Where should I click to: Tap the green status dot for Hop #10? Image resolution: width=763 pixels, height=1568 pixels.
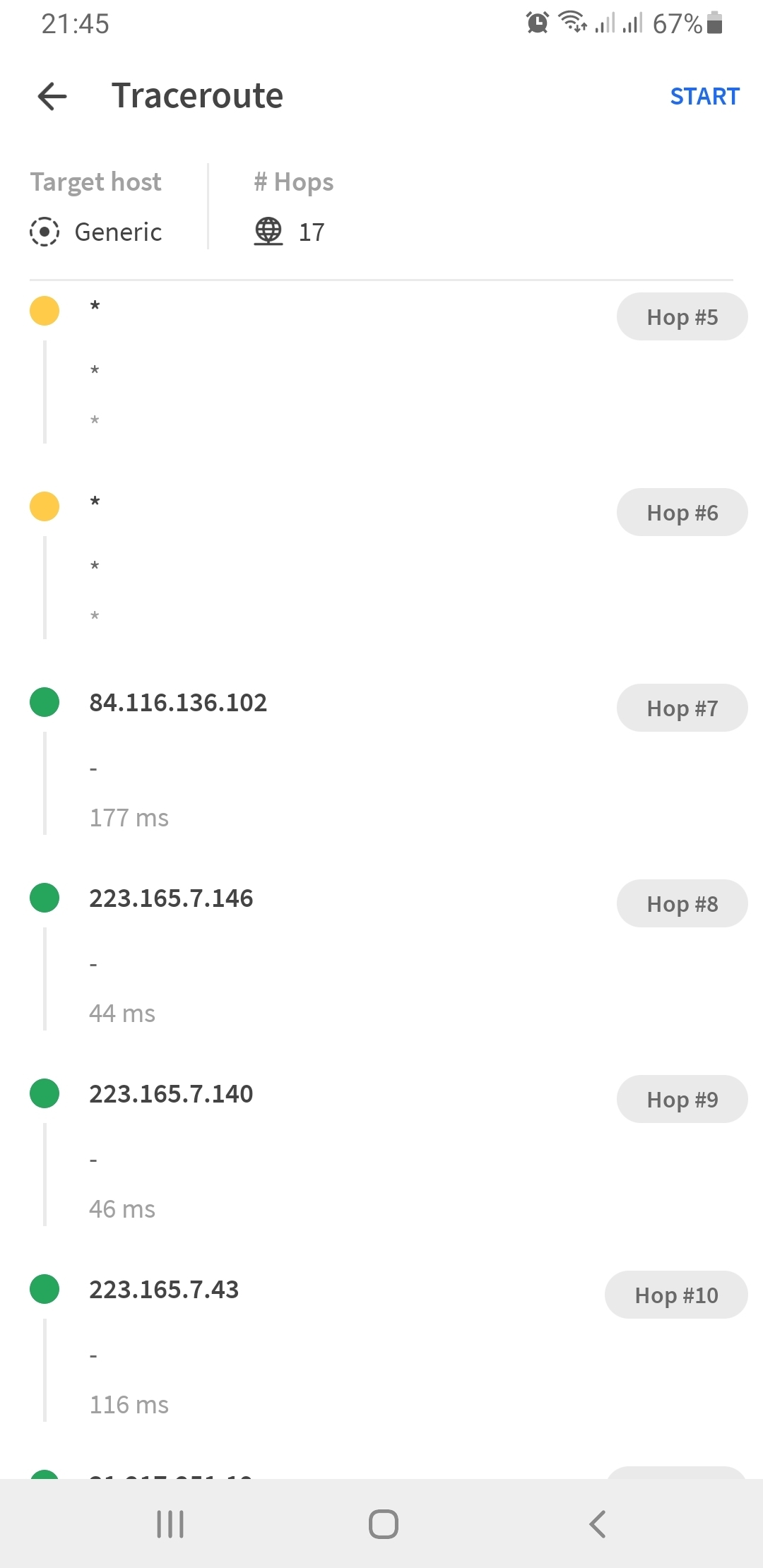[x=45, y=1290]
